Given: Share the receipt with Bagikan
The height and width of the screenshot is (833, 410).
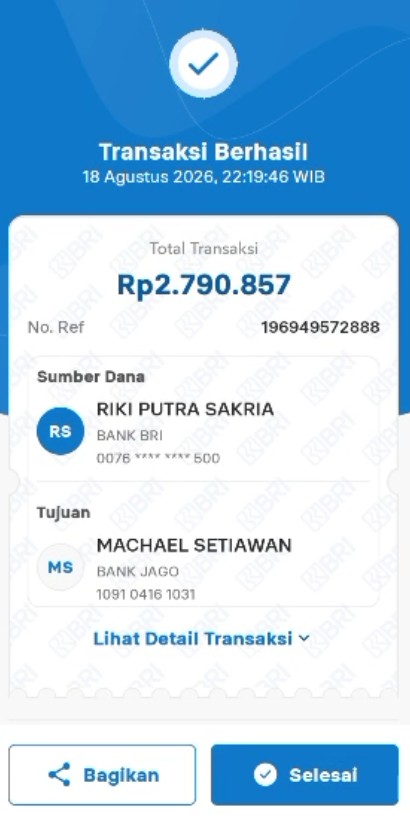Looking at the screenshot, I should (x=102, y=775).
